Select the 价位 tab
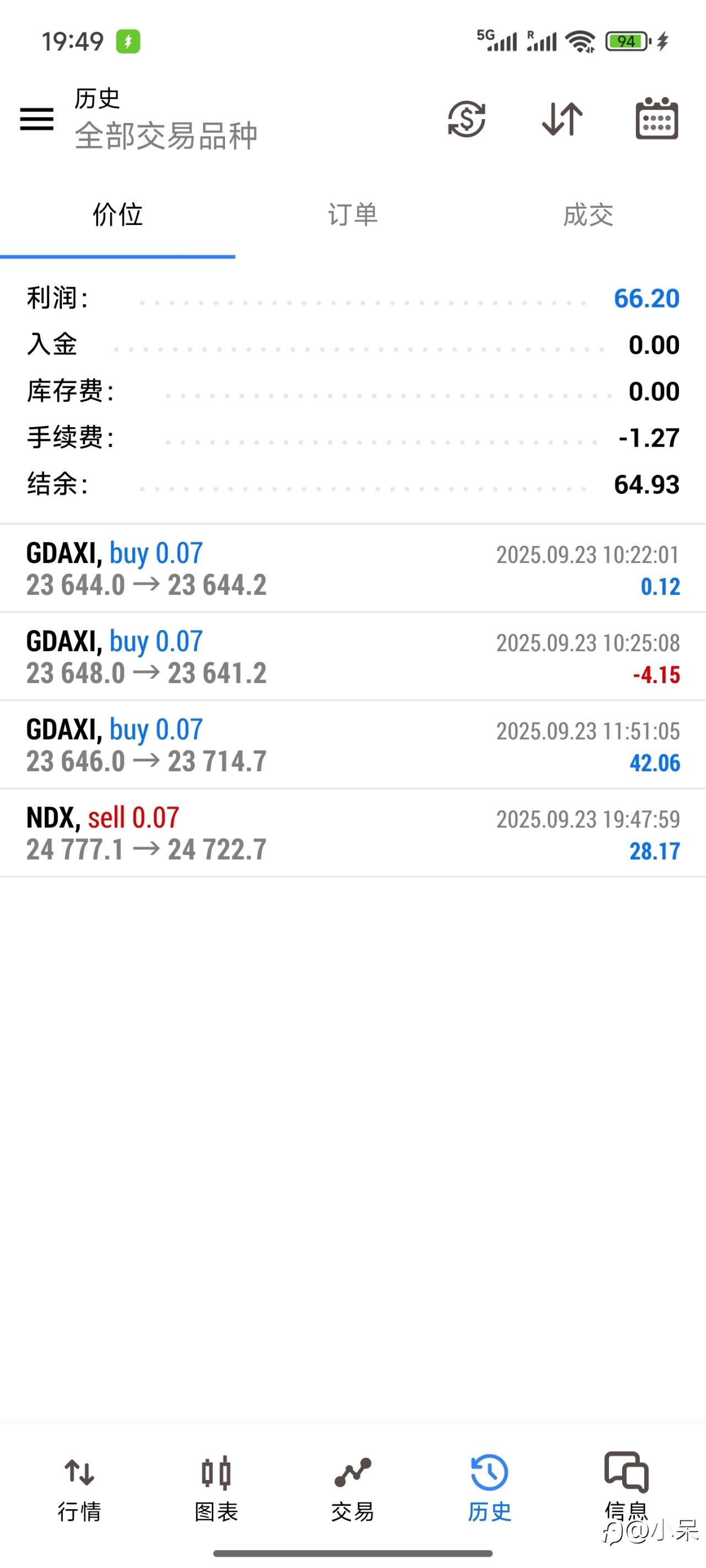The image size is (706, 1568). tap(117, 215)
